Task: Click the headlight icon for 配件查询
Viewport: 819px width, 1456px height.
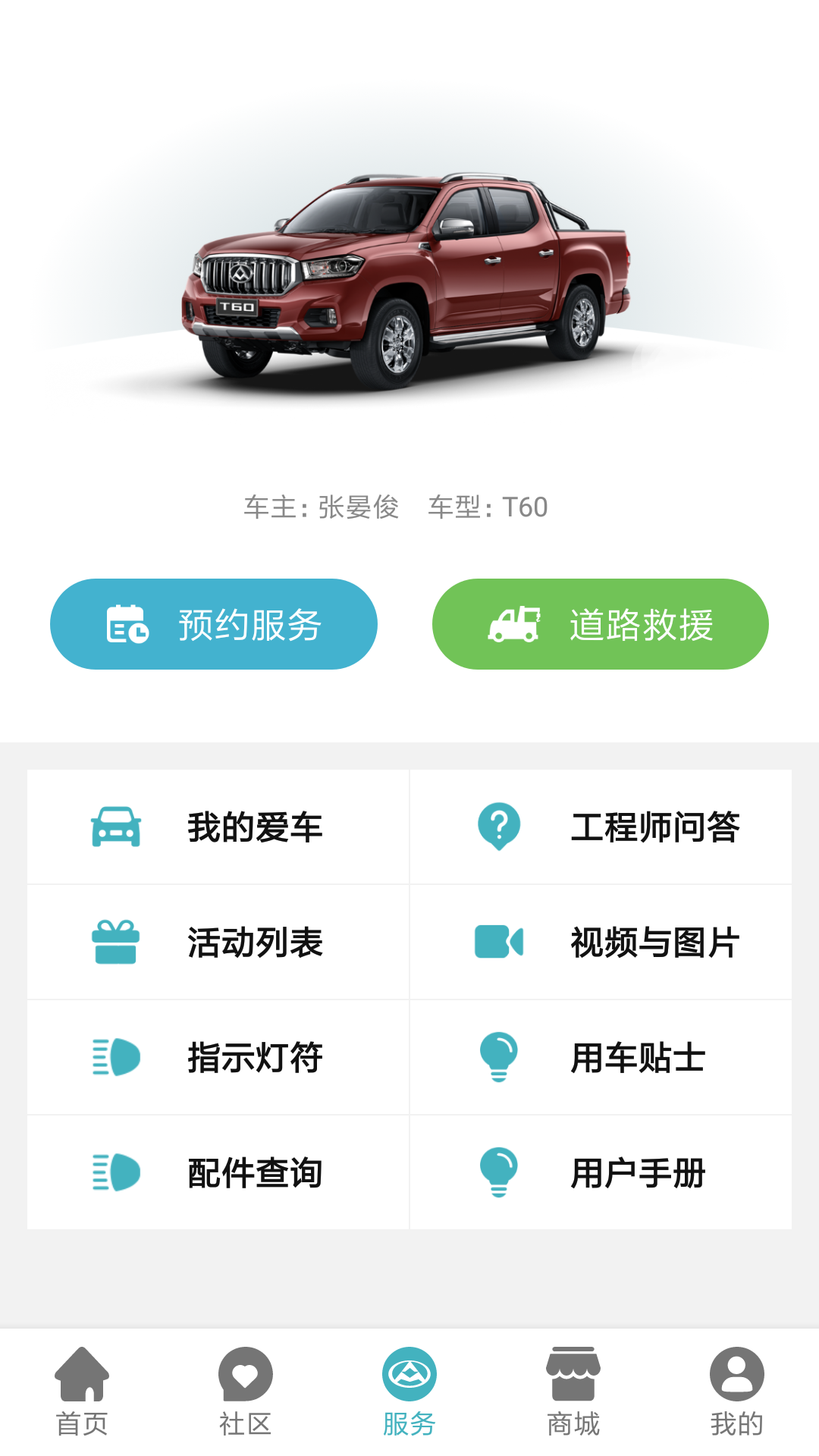Action: point(114,1173)
